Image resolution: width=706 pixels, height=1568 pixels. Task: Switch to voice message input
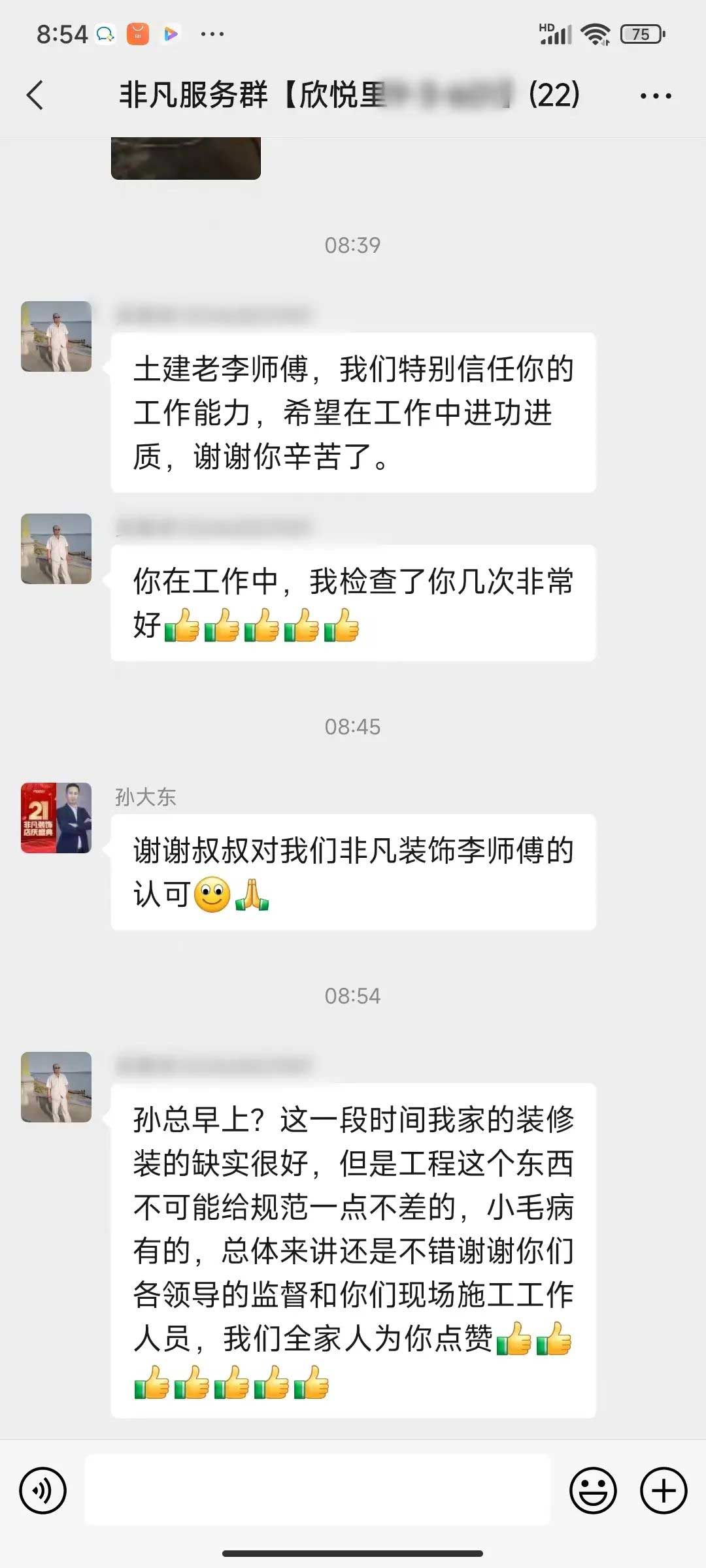43,1490
